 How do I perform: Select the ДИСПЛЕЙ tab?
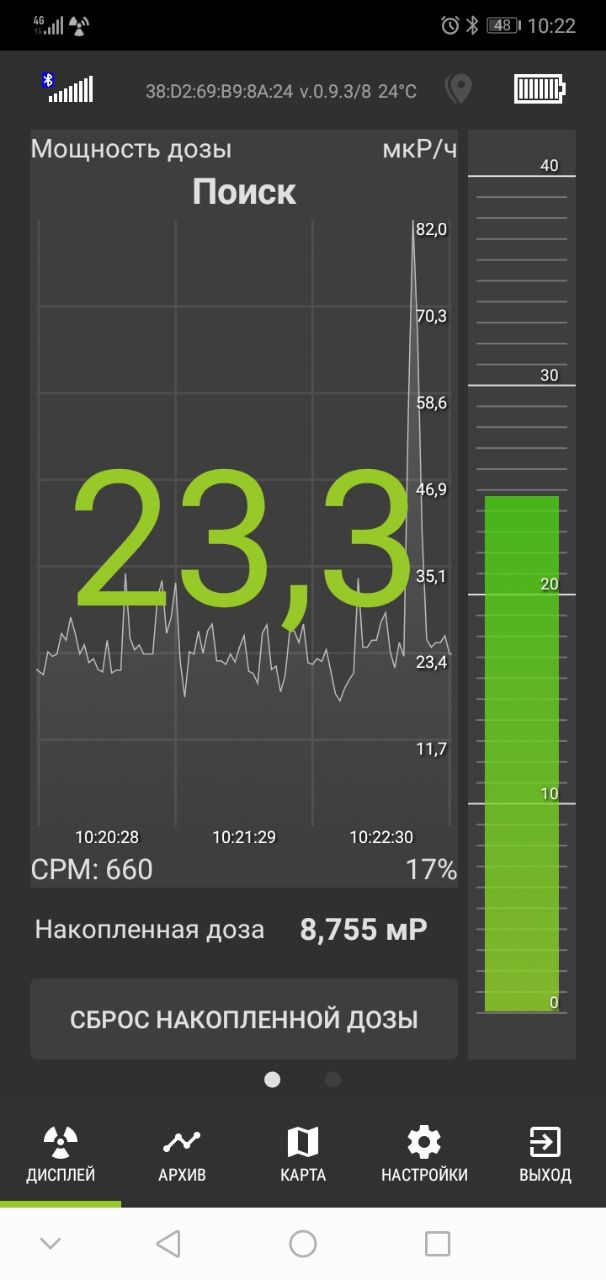[61, 1155]
